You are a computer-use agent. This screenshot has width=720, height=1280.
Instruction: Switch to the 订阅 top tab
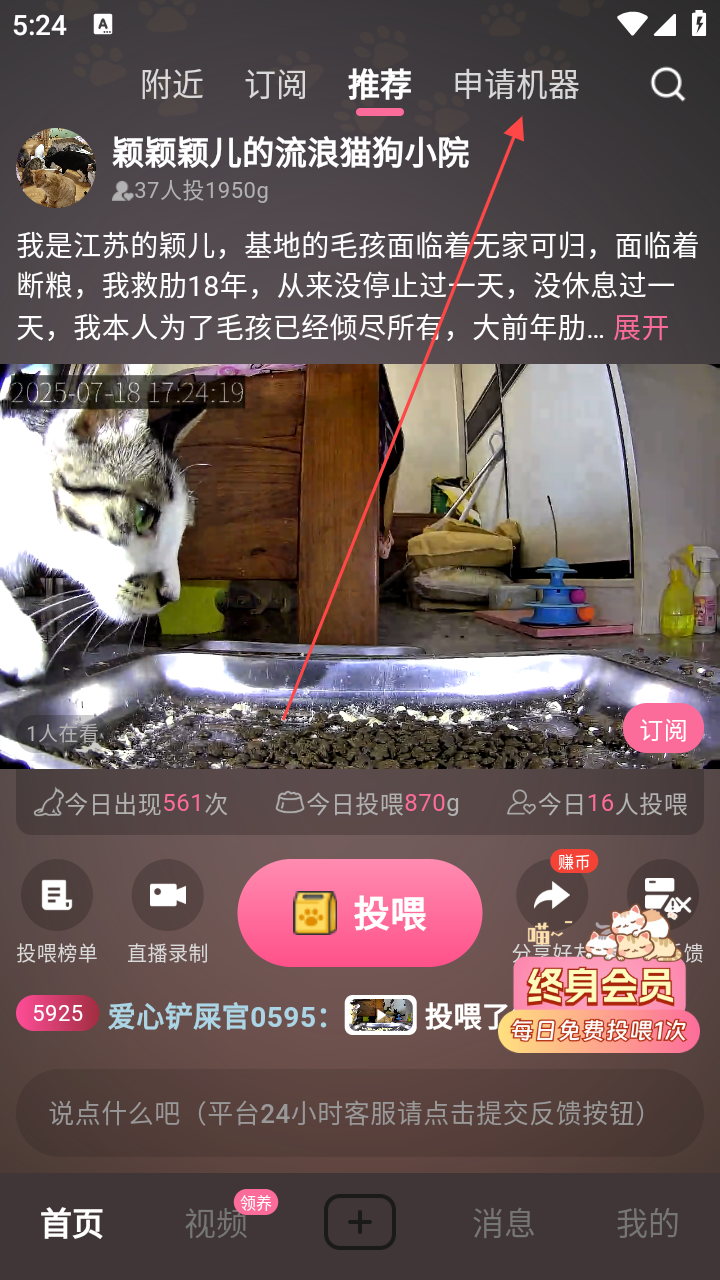point(275,85)
